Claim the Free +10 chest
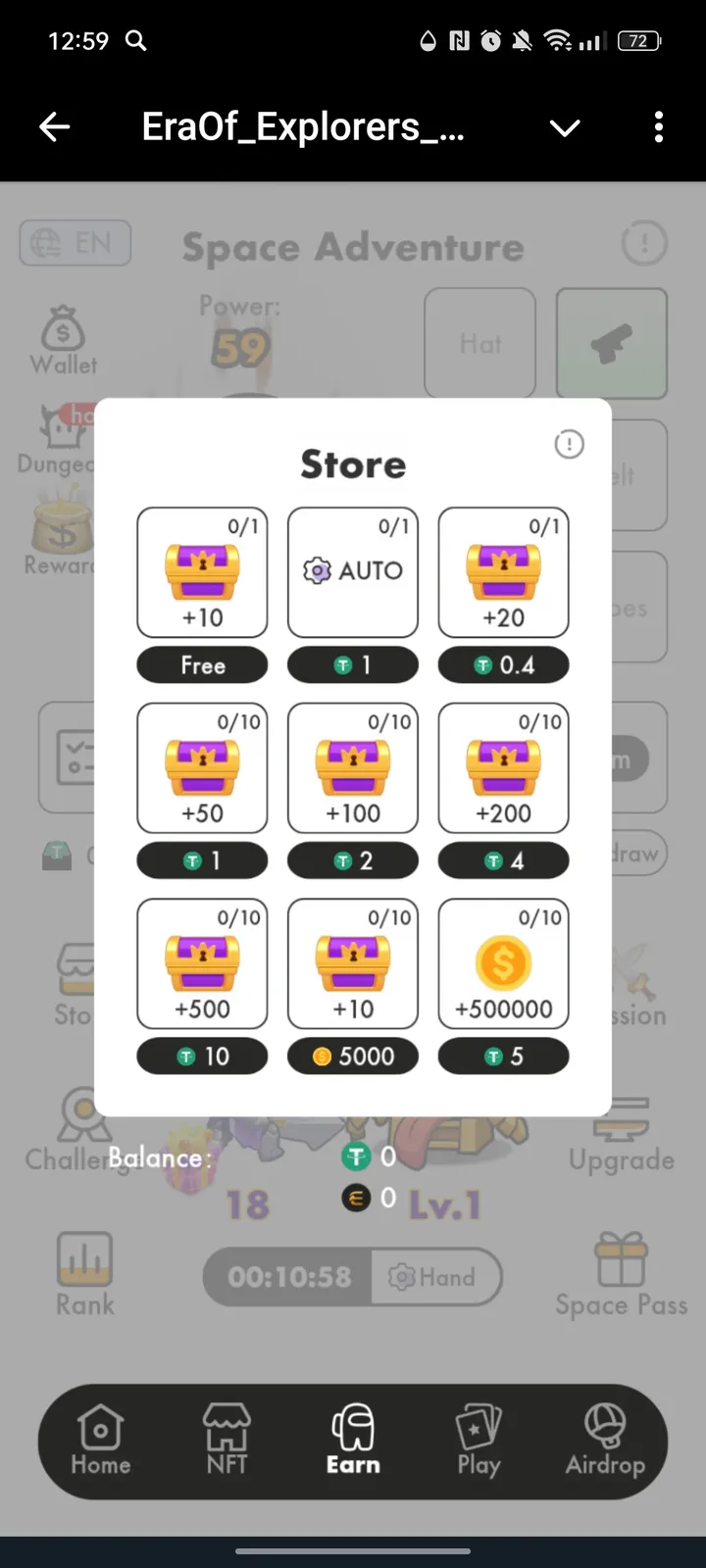The width and height of the screenshot is (706, 1568). pyautogui.click(x=202, y=664)
